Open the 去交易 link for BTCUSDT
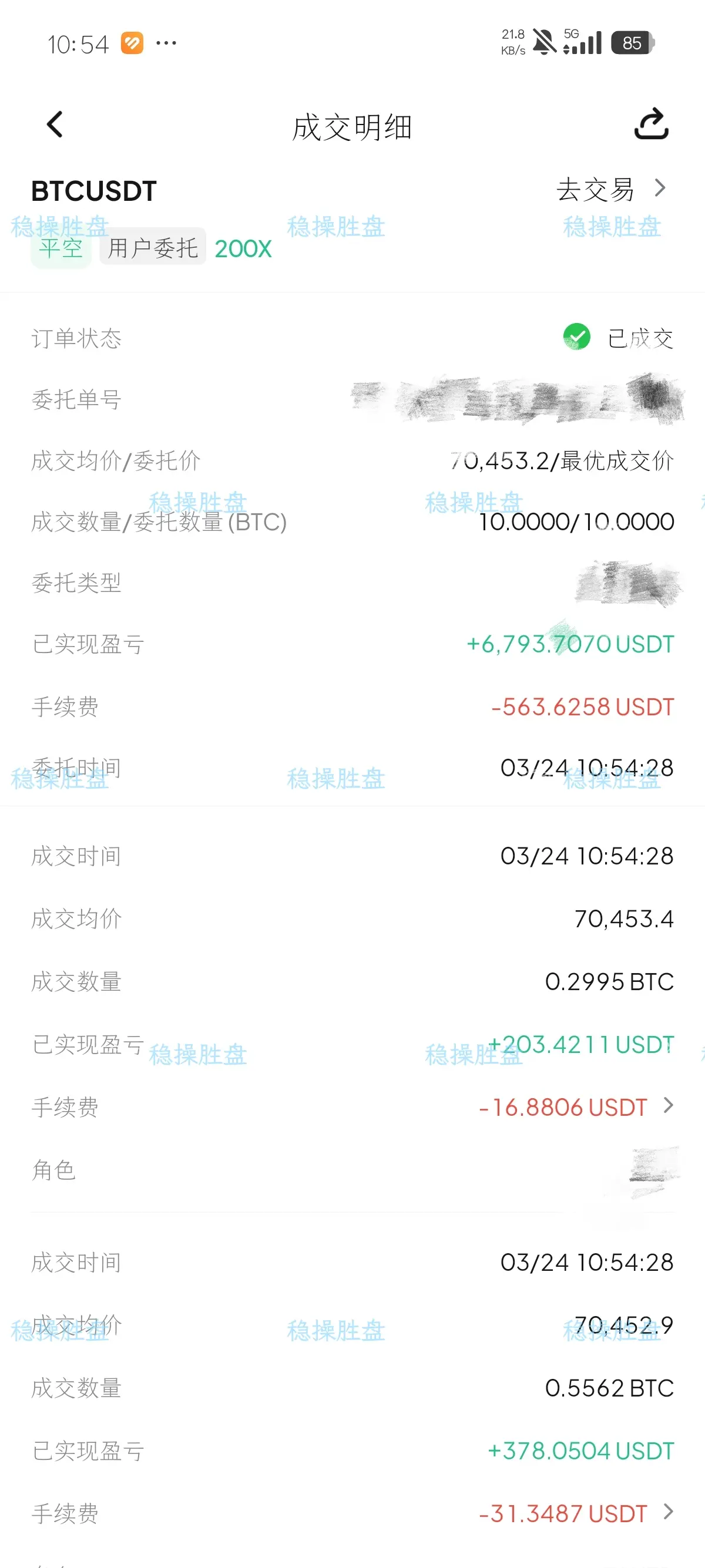705x1568 pixels. point(610,189)
